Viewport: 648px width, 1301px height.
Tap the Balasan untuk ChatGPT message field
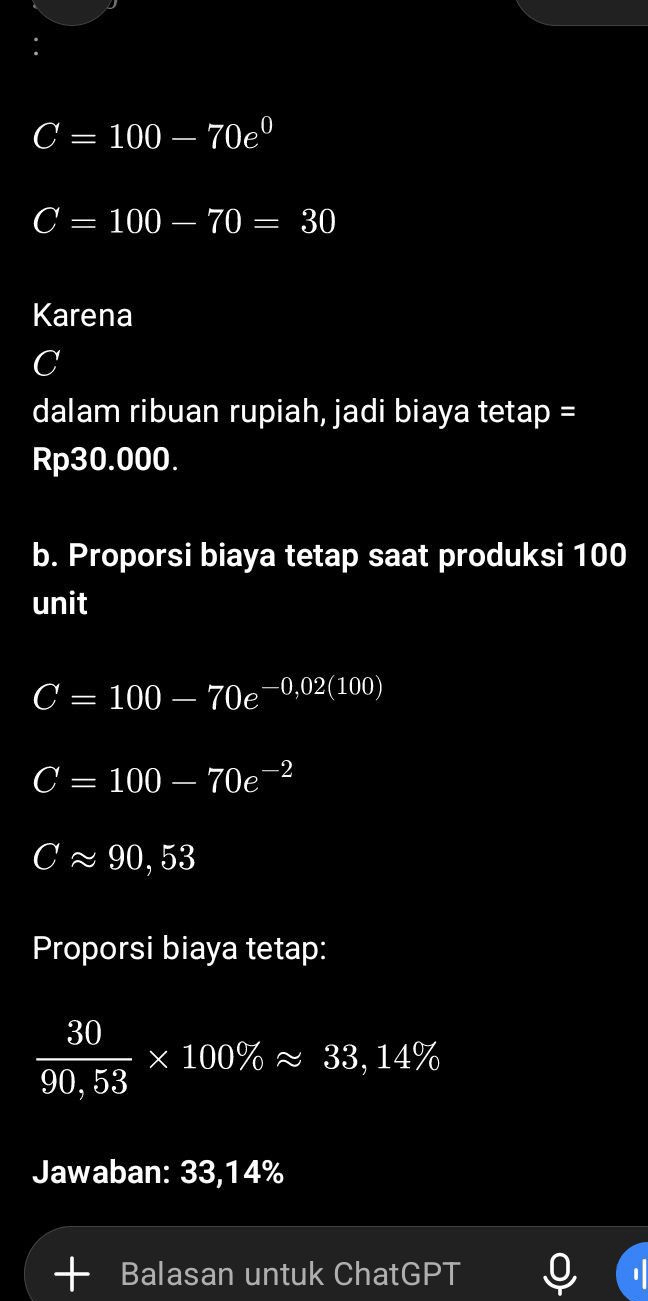tap(290, 1273)
